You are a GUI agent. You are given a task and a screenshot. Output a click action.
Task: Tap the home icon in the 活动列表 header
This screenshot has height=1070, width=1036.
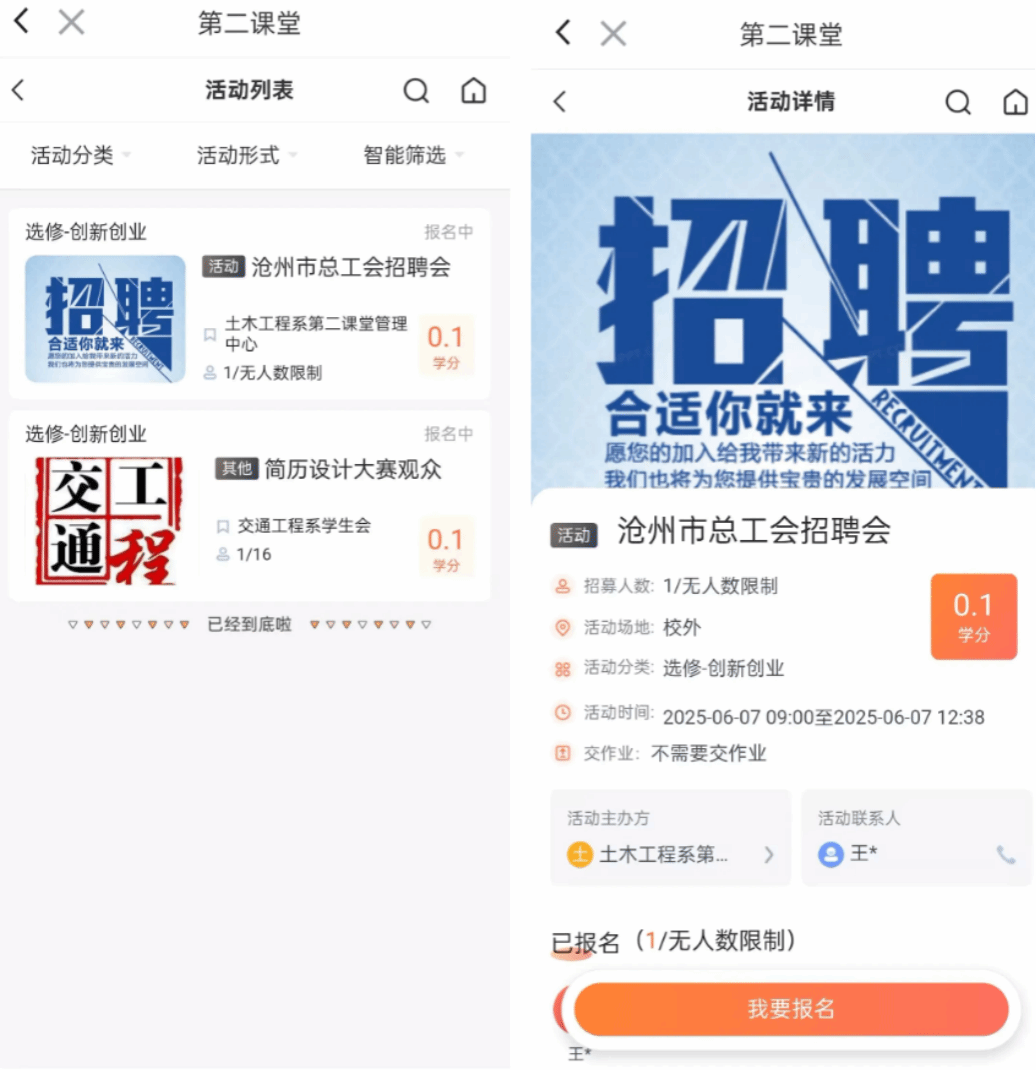point(473,91)
